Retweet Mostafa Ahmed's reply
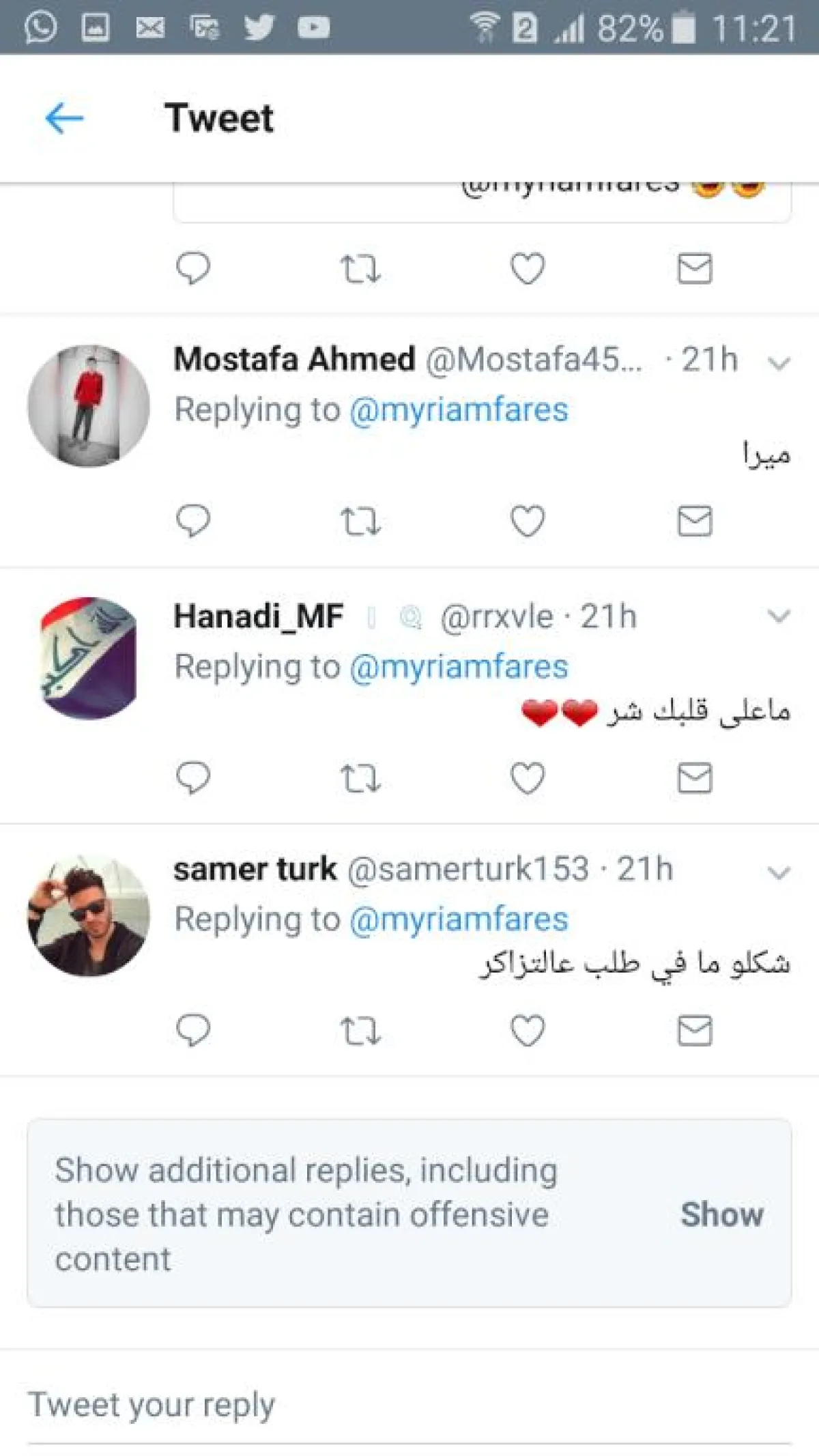 coord(360,522)
